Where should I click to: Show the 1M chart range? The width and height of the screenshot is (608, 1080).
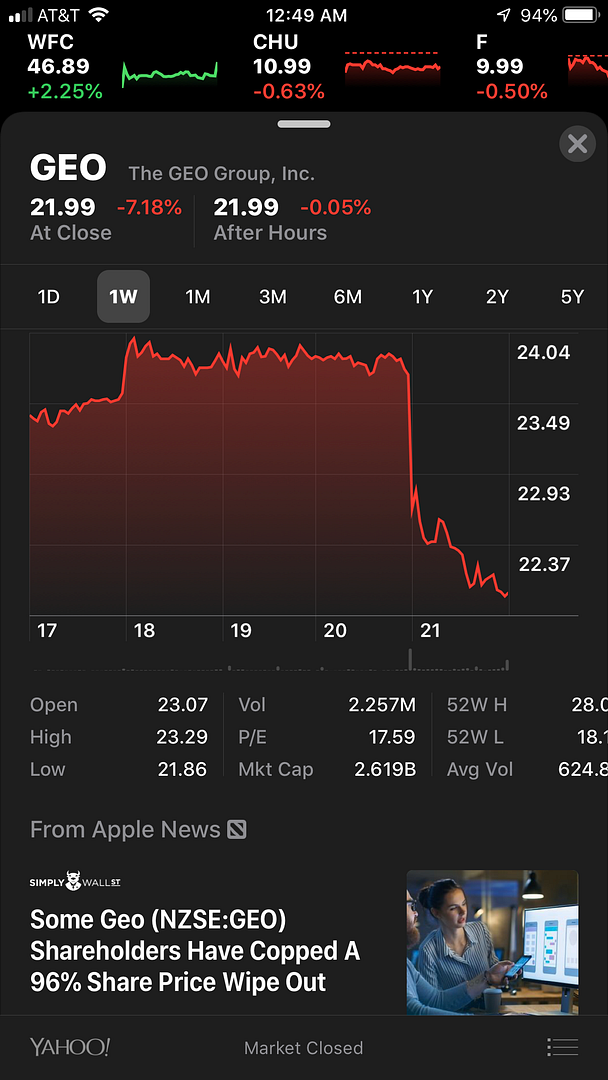coord(198,297)
